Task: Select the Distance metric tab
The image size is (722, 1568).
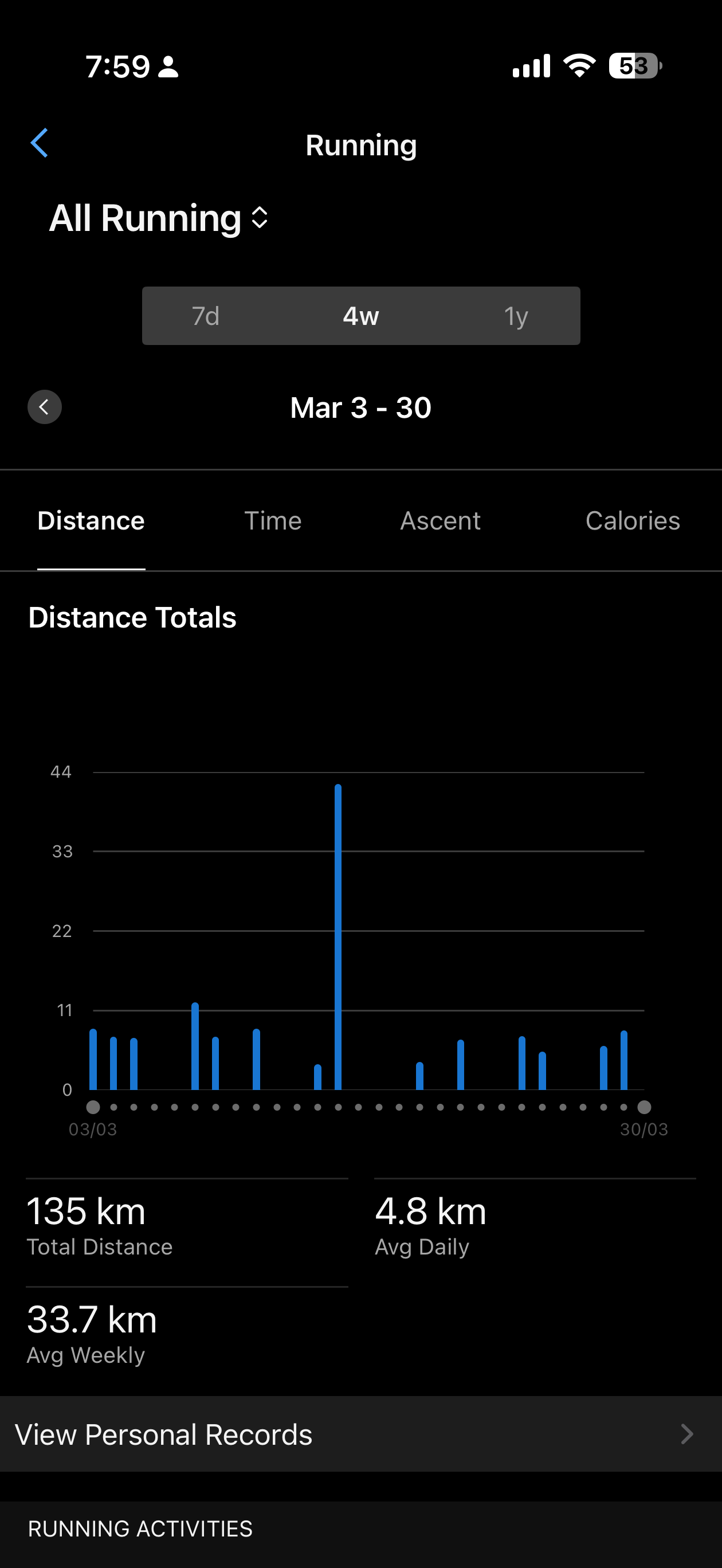Action: tap(91, 521)
